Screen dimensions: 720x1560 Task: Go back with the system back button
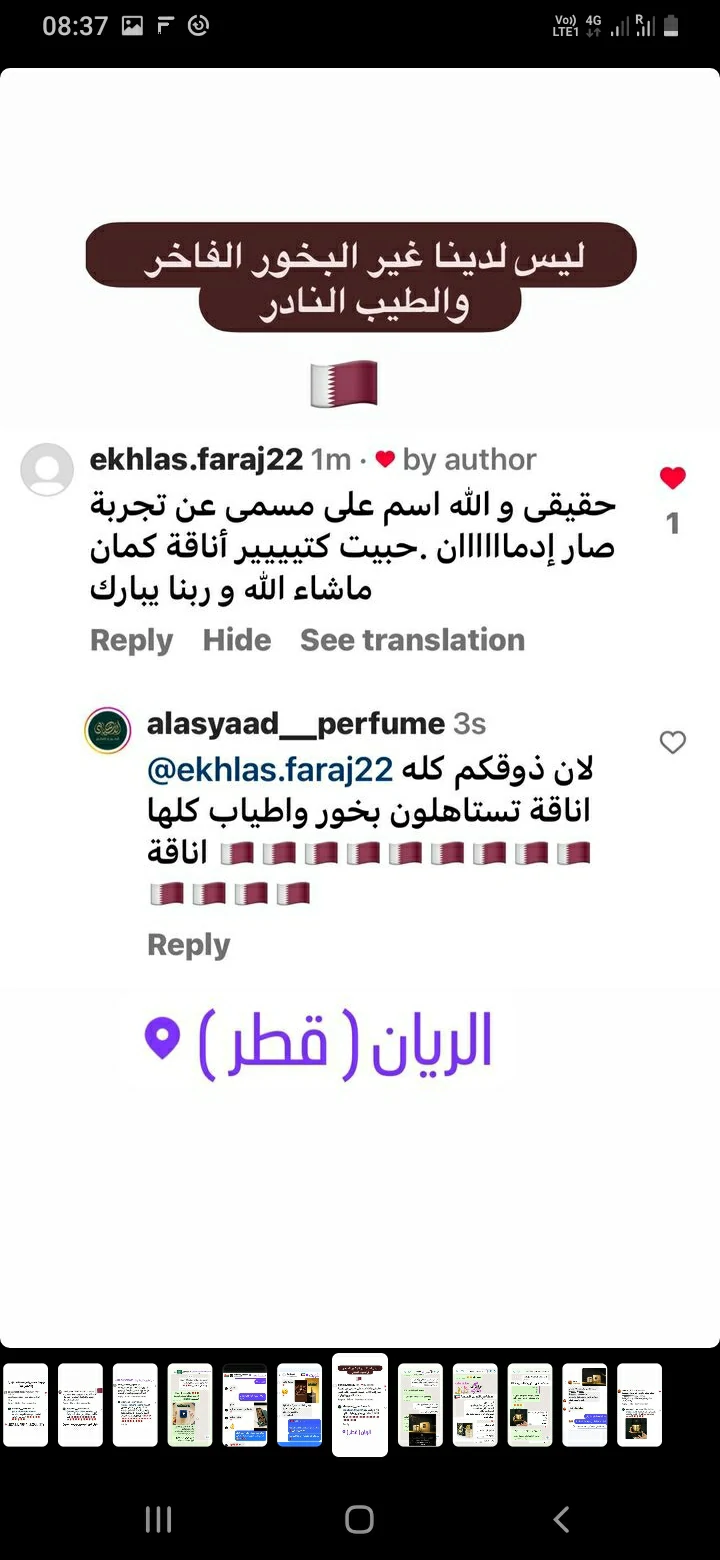tap(561, 1520)
